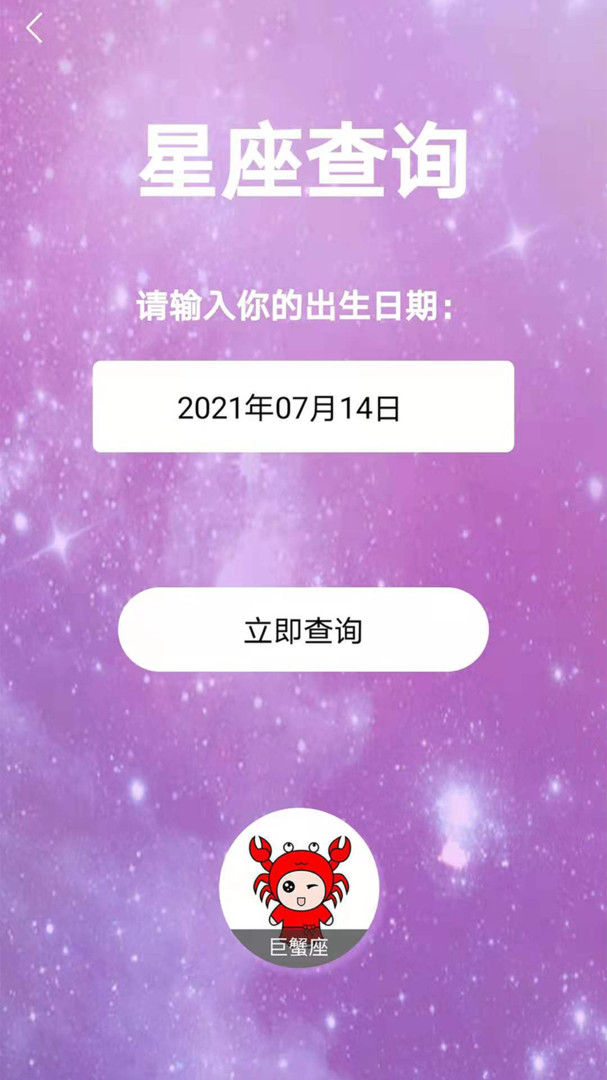The image size is (607, 1080).
Task: Open the 巨蟹座 zodiac sign result
Action: click(x=299, y=887)
